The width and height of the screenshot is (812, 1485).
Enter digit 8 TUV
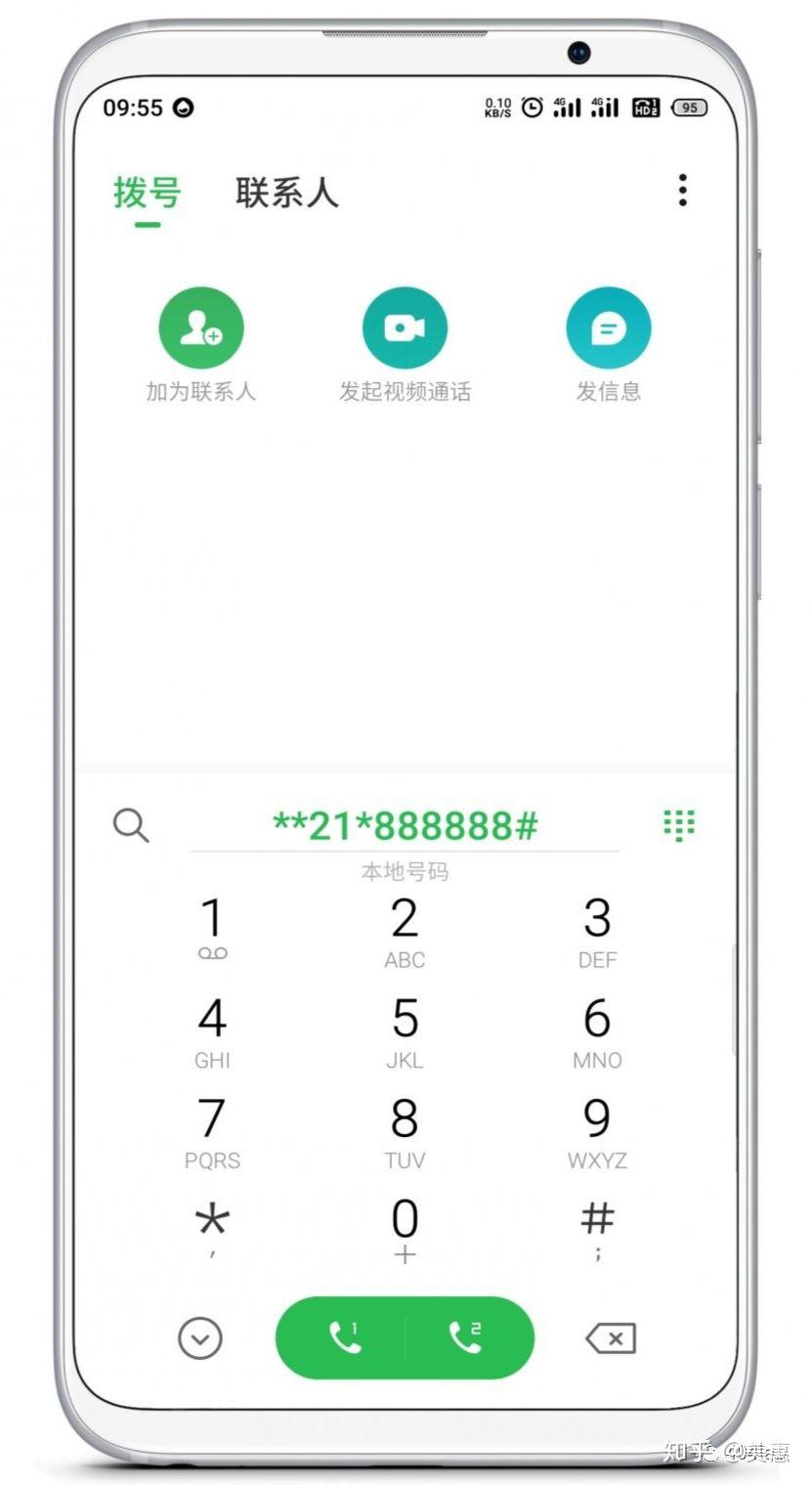pos(405,1131)
